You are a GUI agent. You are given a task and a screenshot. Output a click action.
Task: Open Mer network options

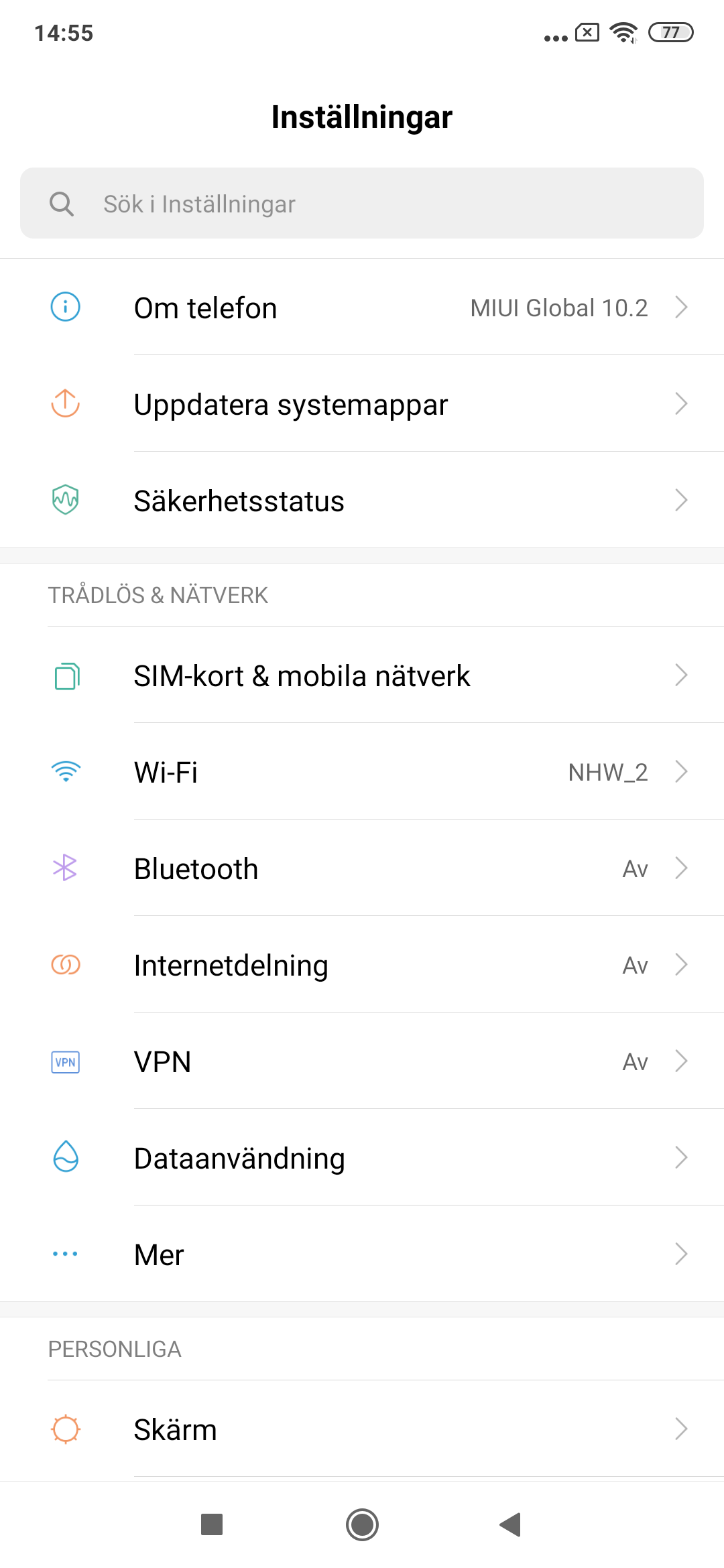point(362,1254)
